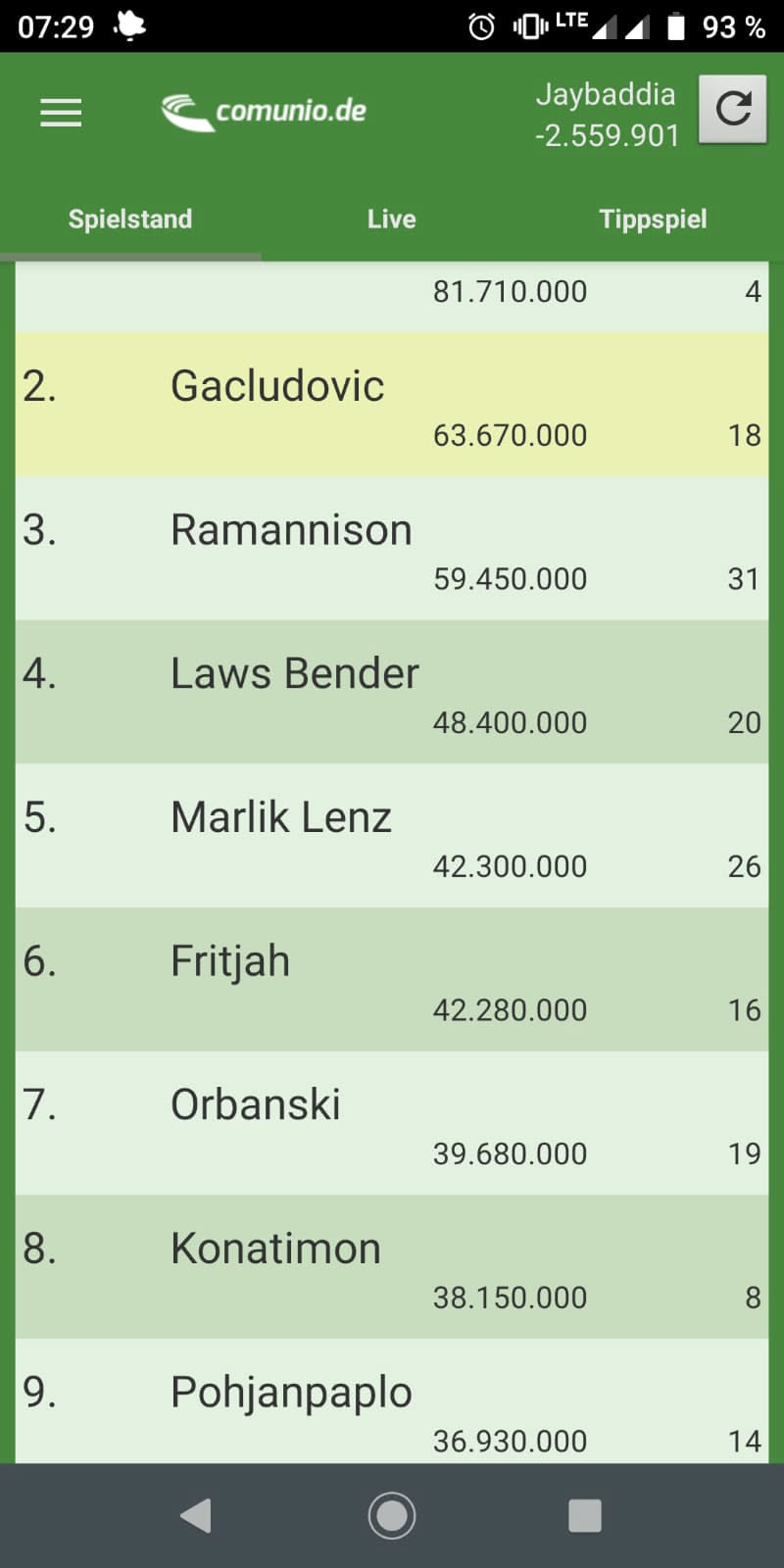Open Ramannison's ranking entry

click(291, 530)
